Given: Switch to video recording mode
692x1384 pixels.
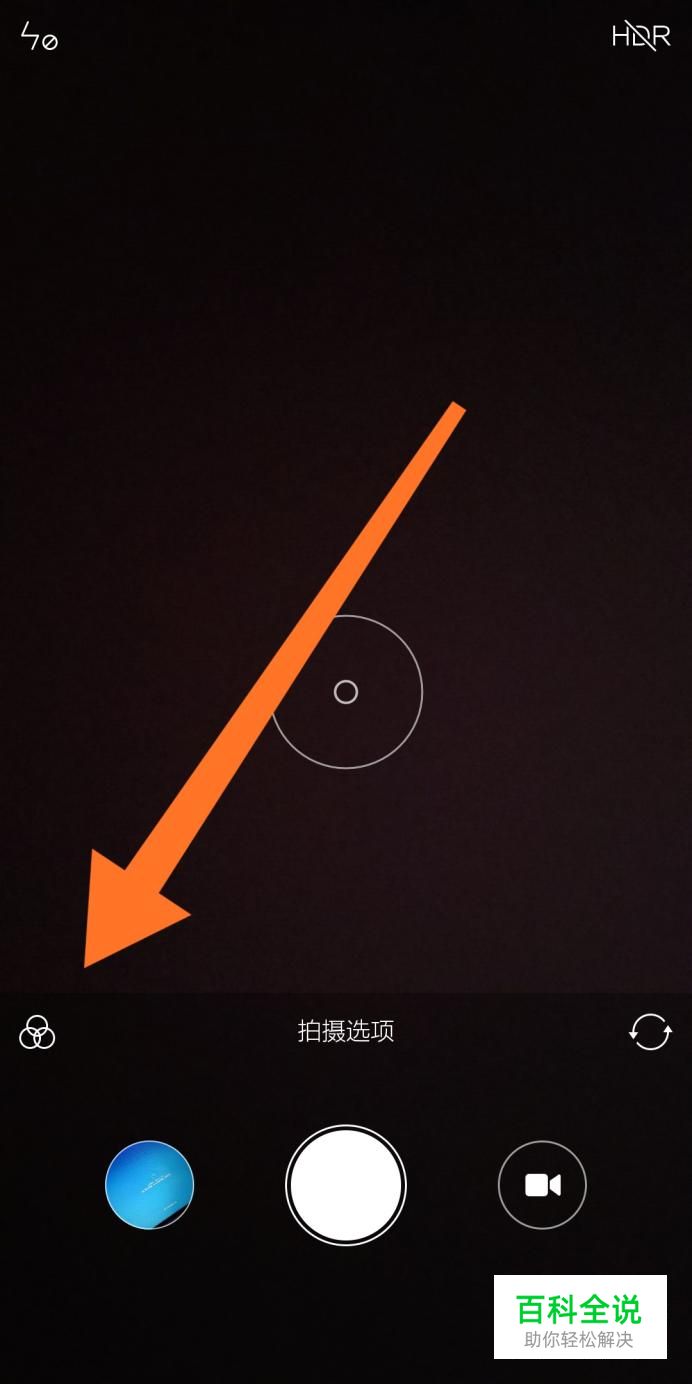Looking at the screenshot, I should pos(542,1185).
